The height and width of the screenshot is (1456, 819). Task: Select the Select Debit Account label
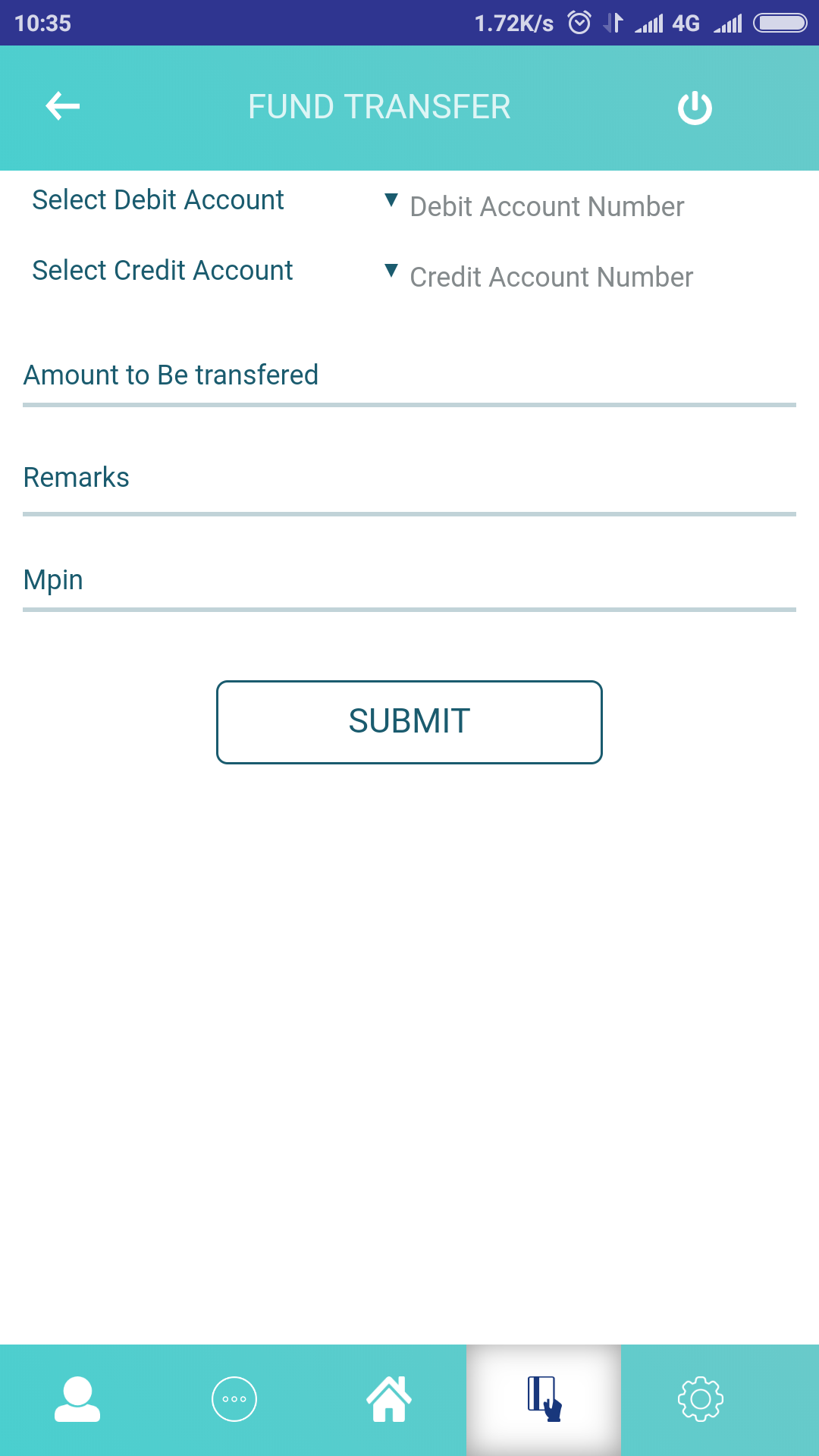[157, 199]
